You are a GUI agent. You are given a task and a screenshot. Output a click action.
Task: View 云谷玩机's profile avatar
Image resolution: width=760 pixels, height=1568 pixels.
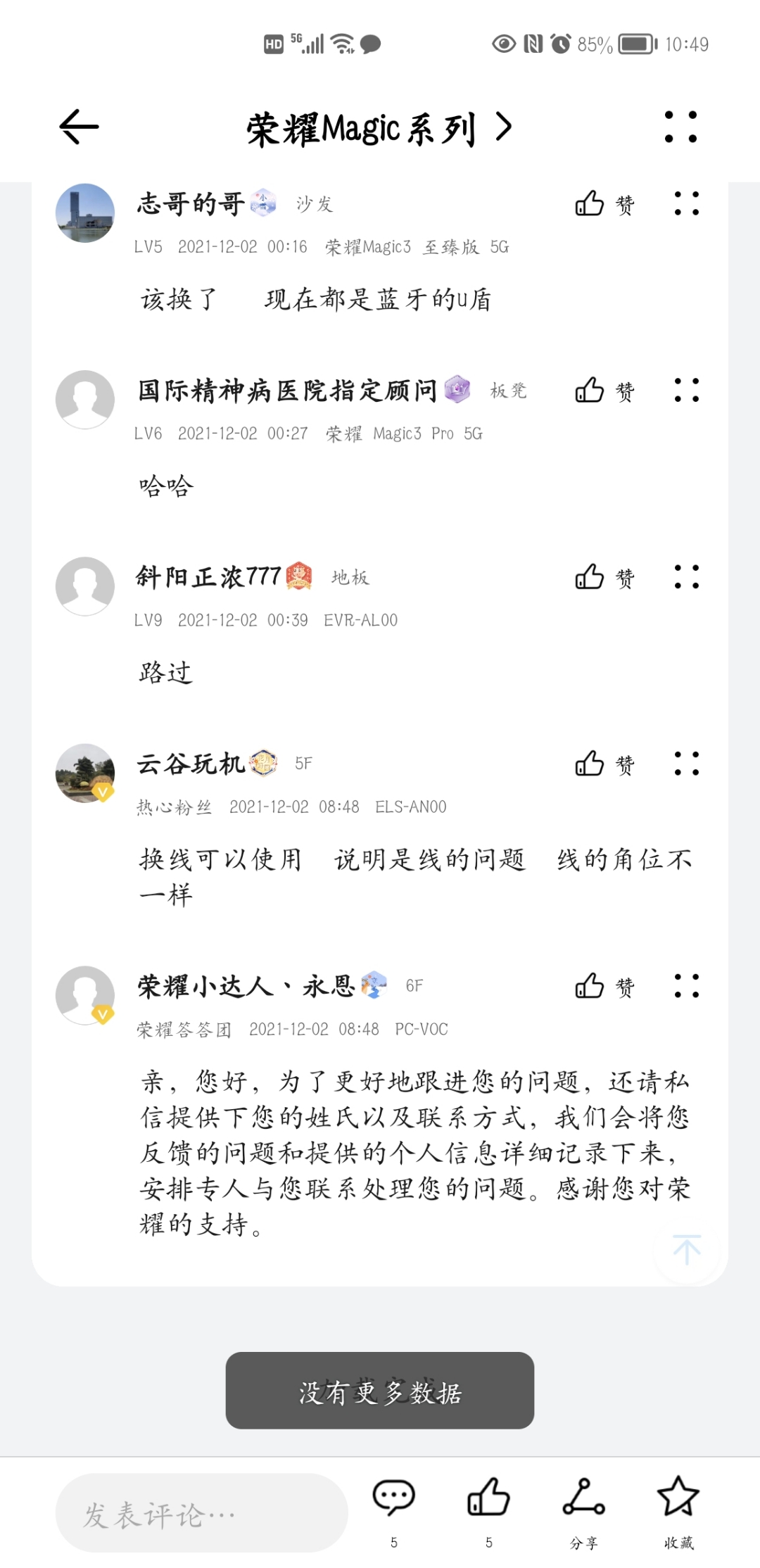click(x=85, y=773)
